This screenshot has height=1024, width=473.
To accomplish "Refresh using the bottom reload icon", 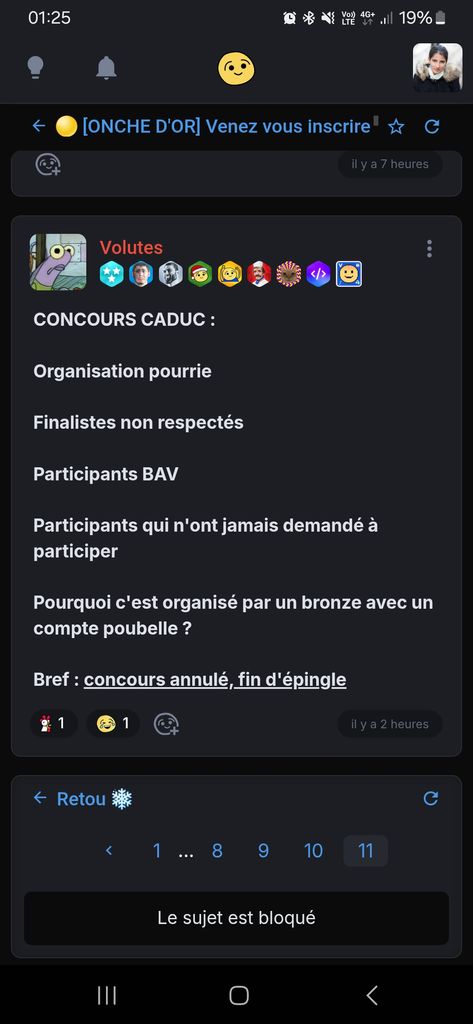I will 431,798.
